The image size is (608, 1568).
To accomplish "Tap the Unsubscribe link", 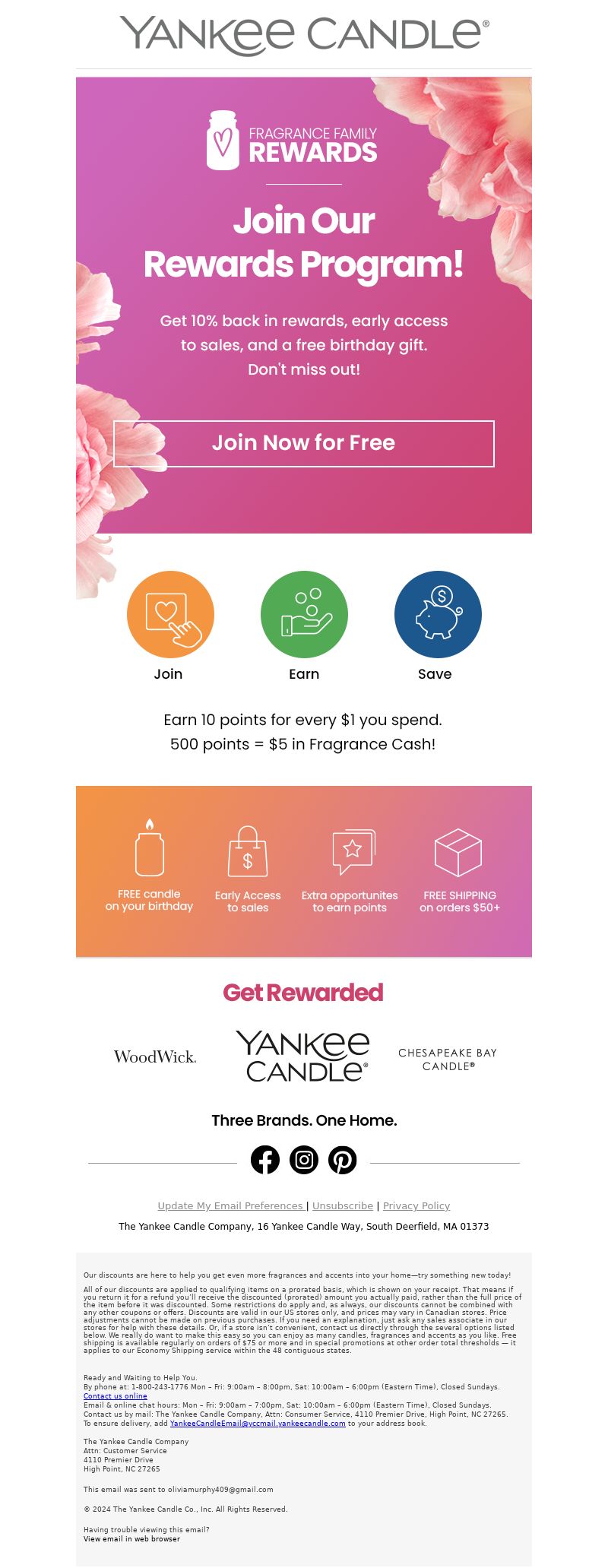I will tap(343, 1205).
